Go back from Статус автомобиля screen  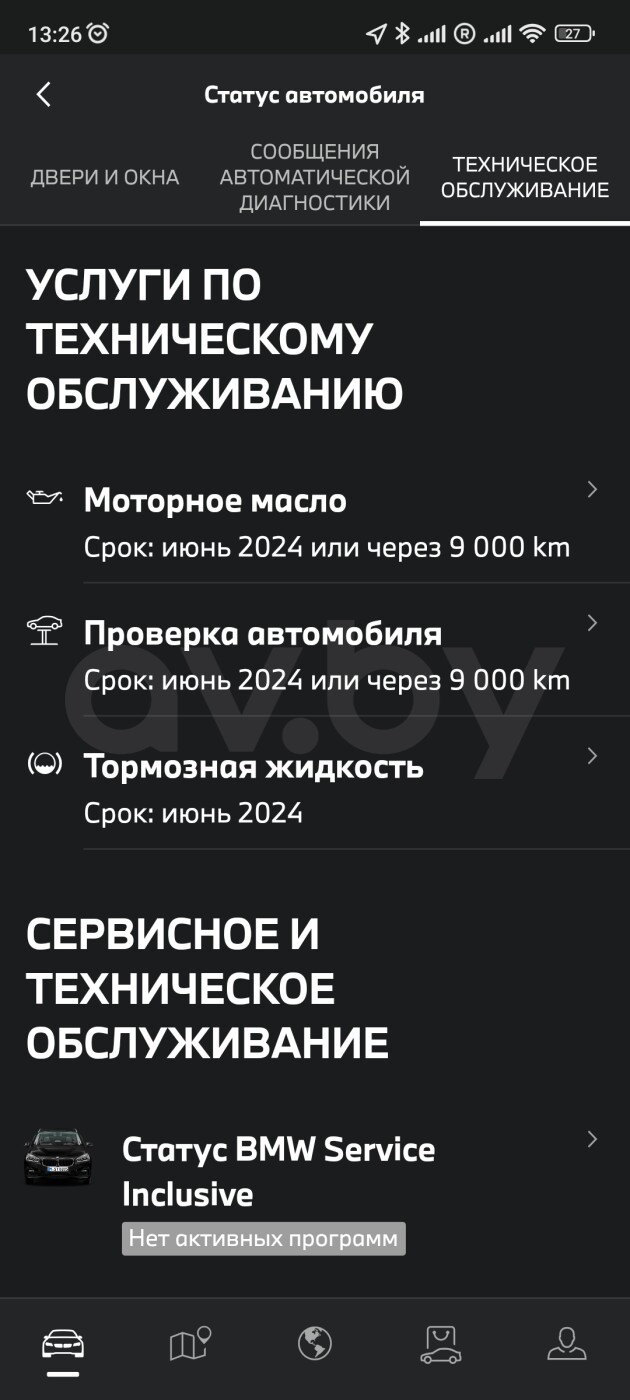43,95
